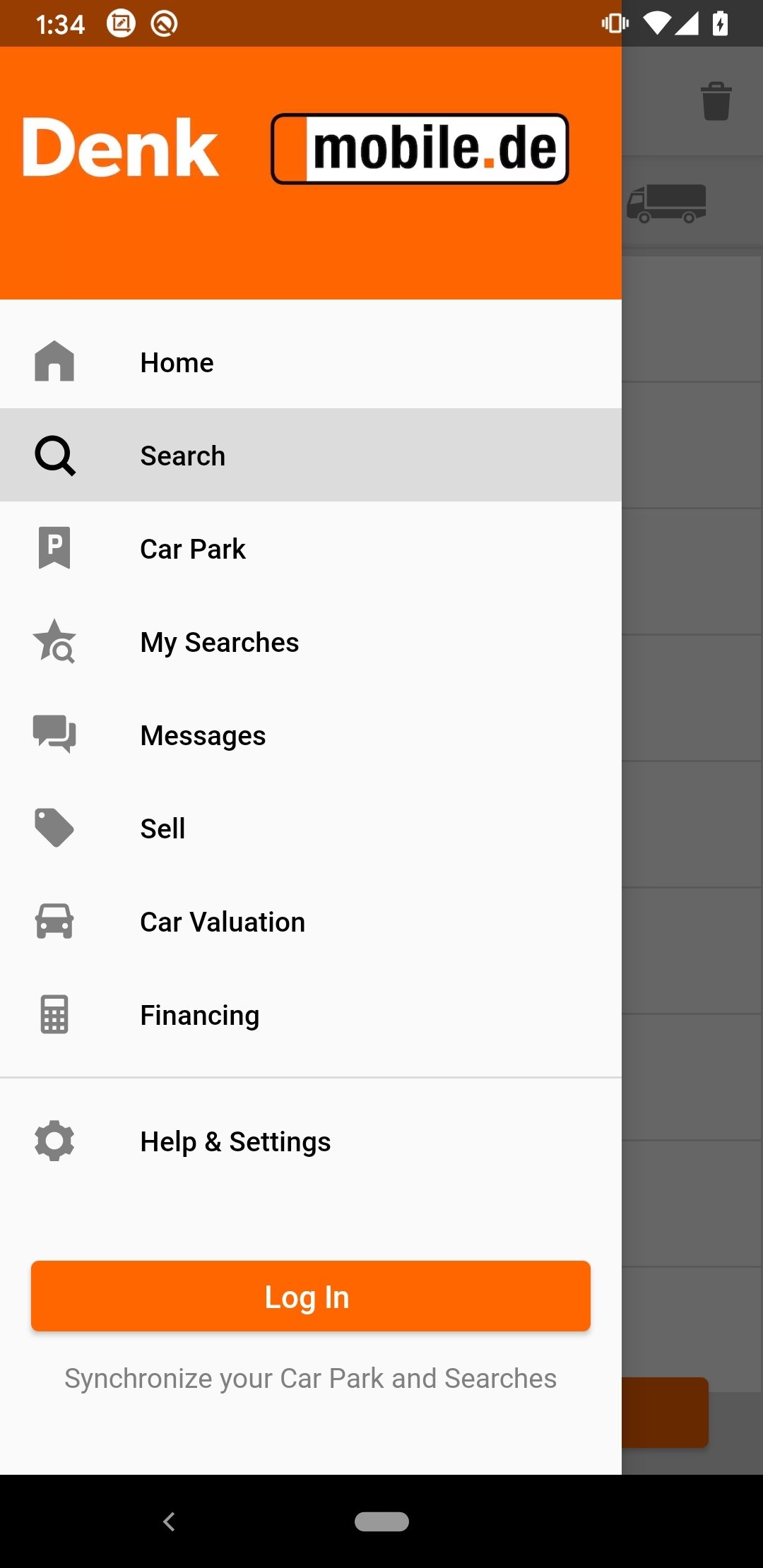Go to Home in the drawer

pos(311,362)
